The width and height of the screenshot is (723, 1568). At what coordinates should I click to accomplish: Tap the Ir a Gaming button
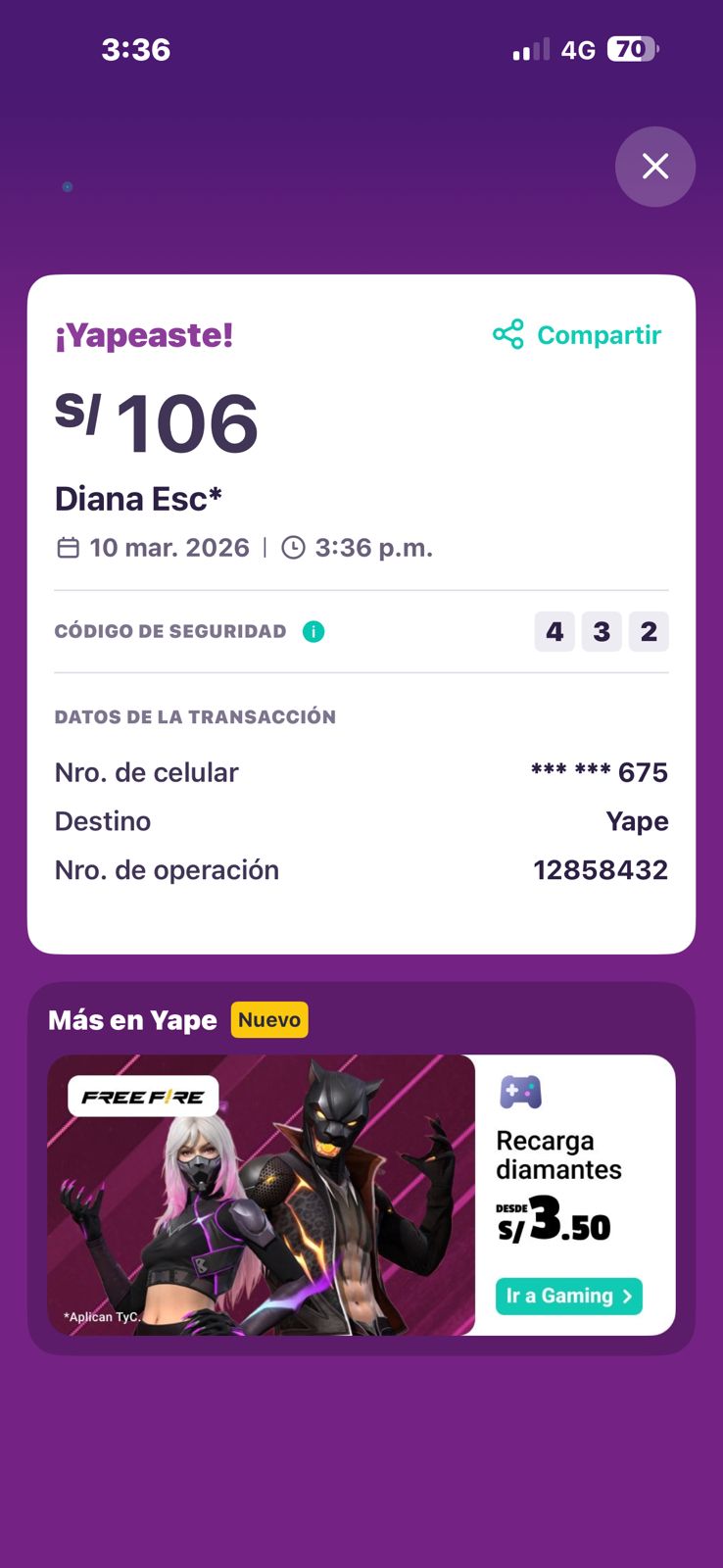[568, 1296]
